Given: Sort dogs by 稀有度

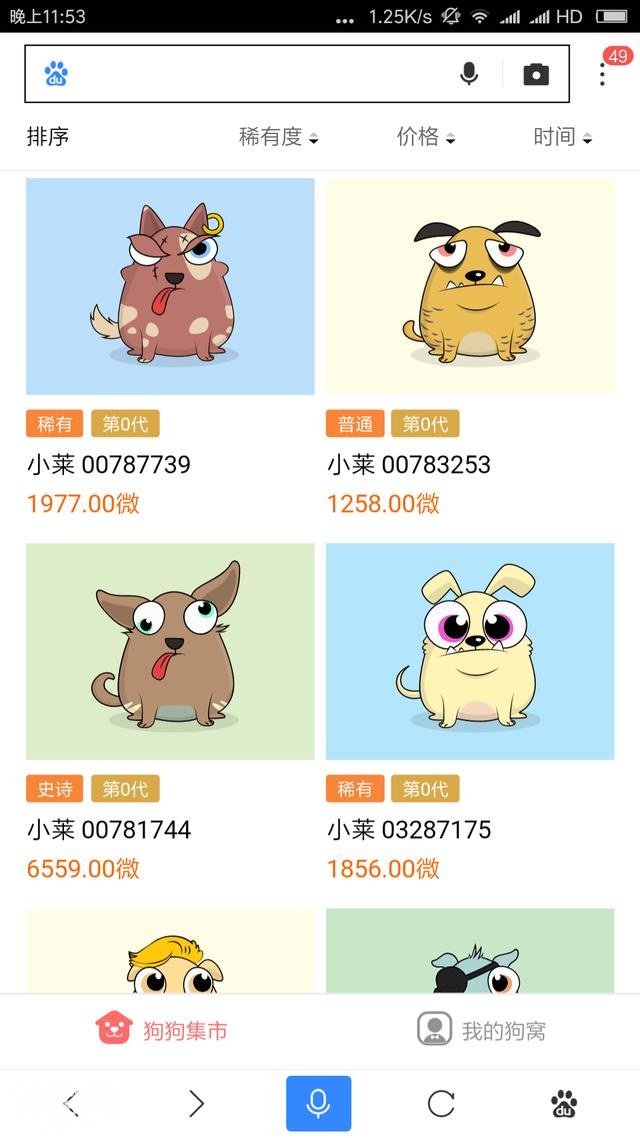Looking at the screenshot, I should [x=278, y=137].
